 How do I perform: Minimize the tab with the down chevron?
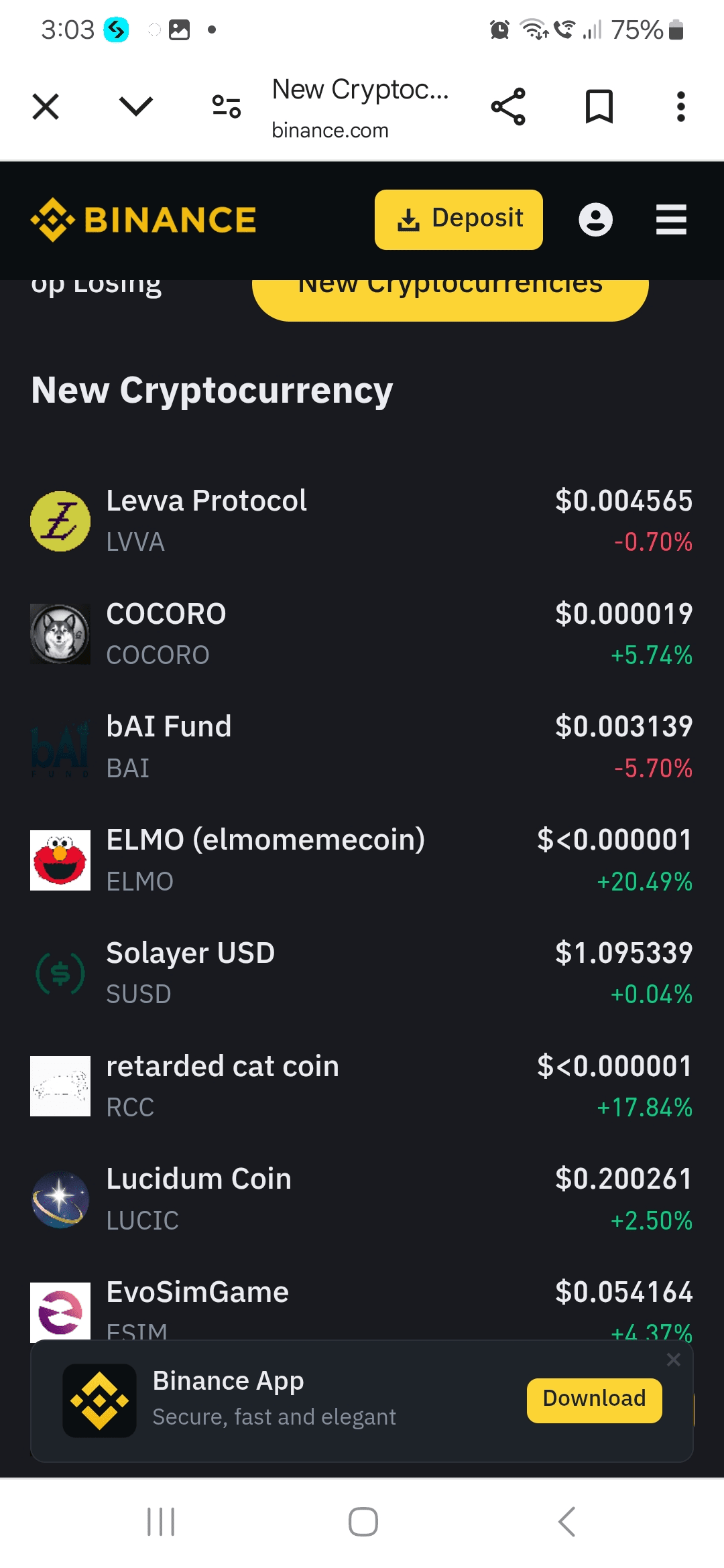tap(136, 106)
